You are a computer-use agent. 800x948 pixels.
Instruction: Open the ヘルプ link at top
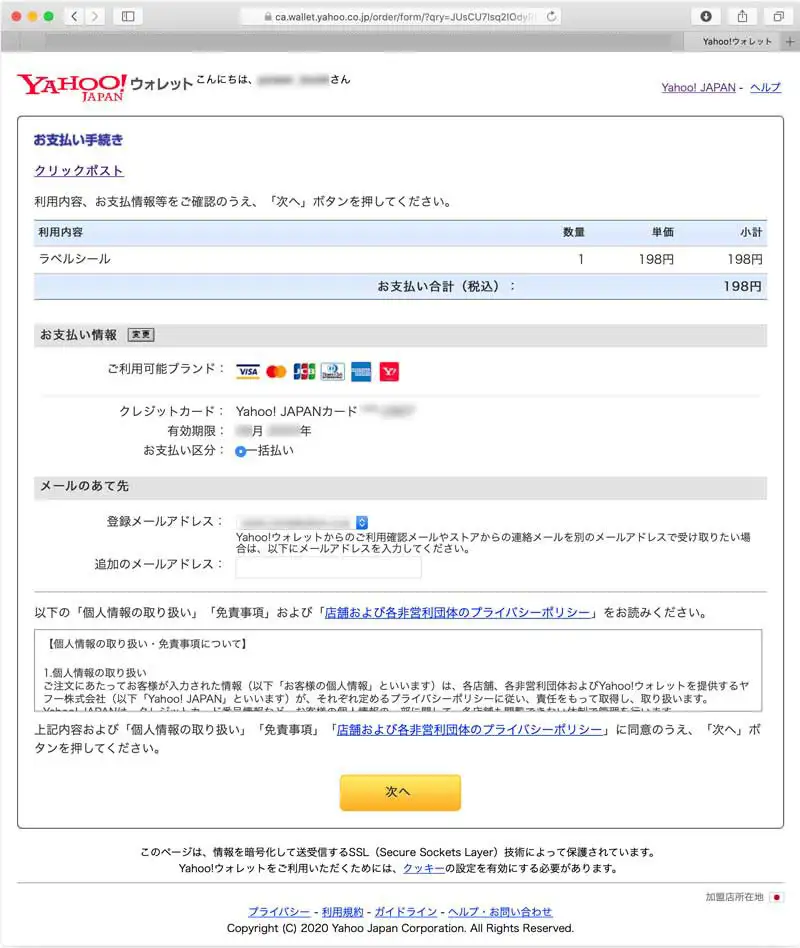coord(765,88)
